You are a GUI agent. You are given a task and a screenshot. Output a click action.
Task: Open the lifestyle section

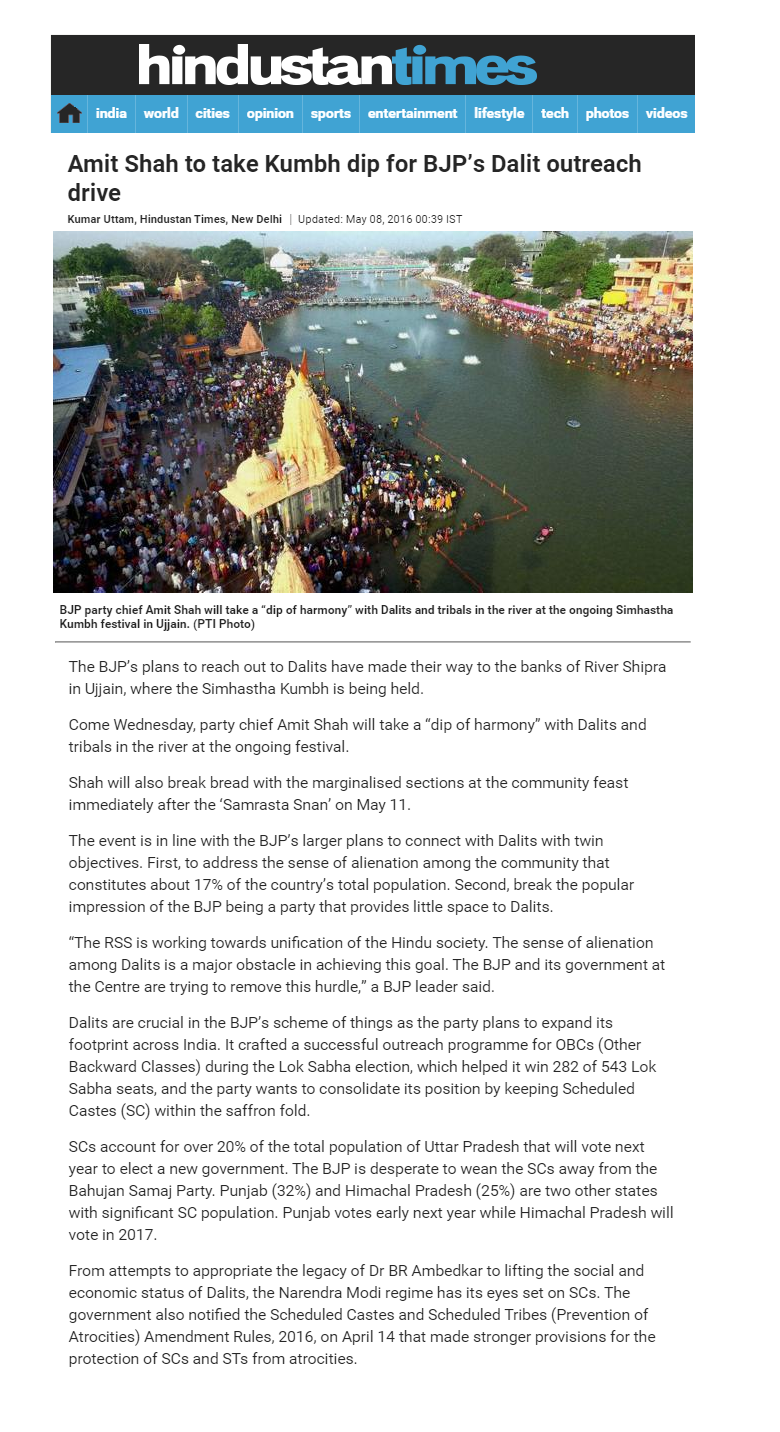pyautogui.click(x=499, y=113)
